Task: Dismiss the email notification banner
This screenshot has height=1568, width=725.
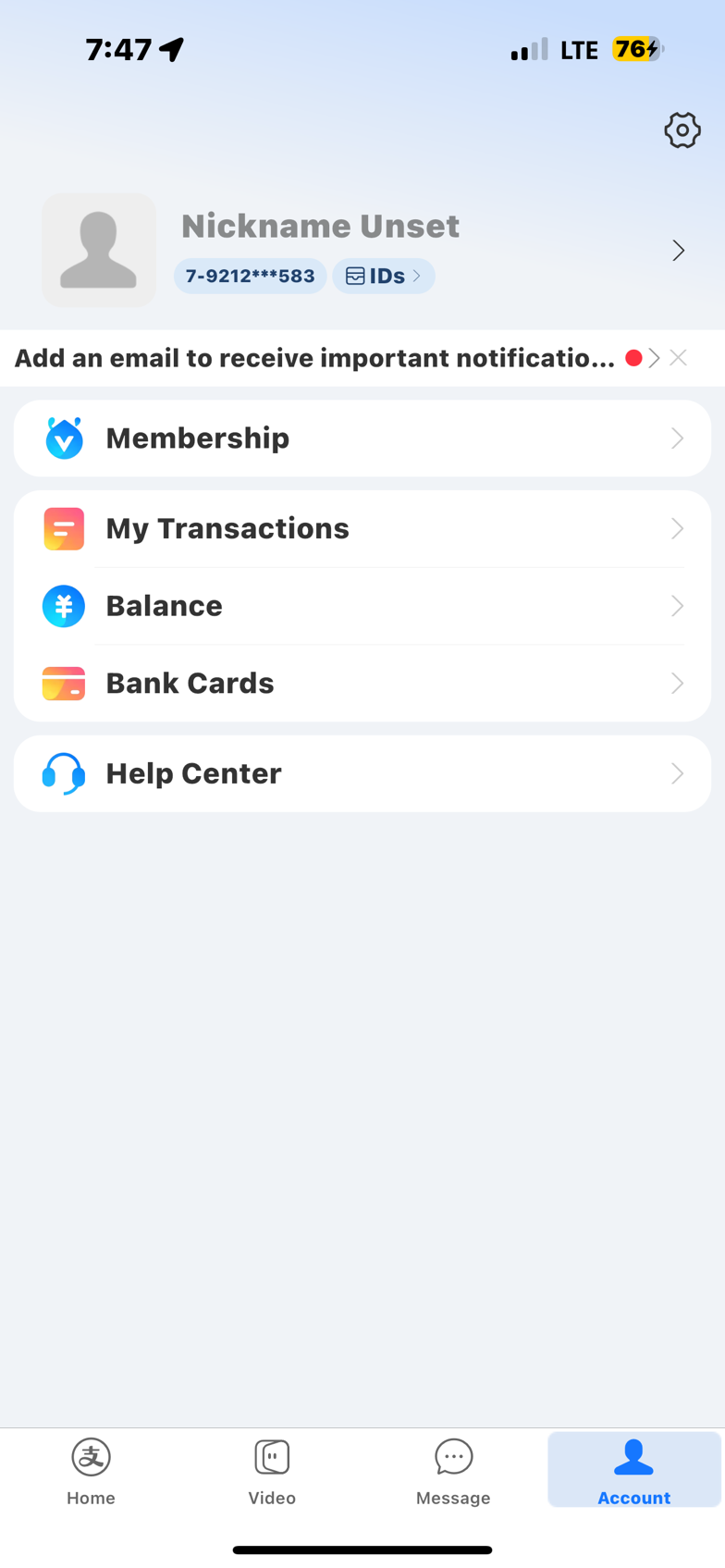Action: (x=679, y=358)
